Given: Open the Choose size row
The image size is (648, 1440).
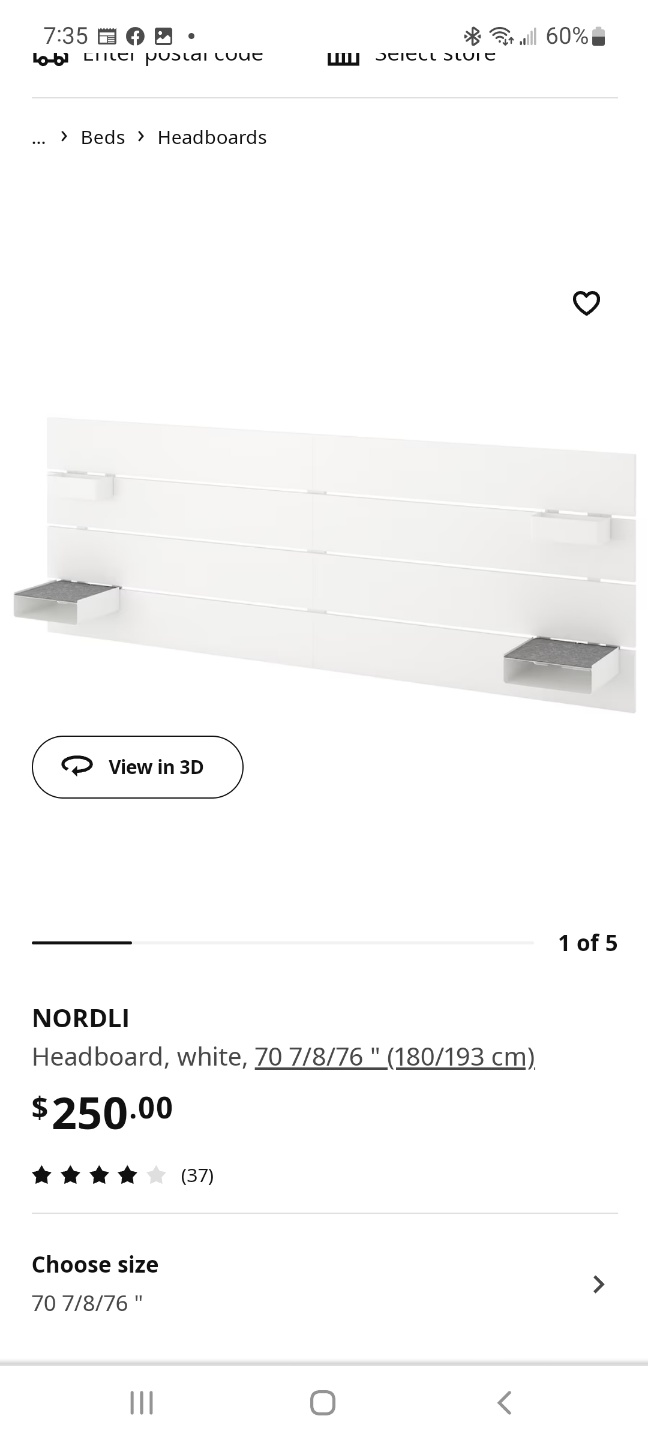Looking at the screenshot, I should 324,1284.
